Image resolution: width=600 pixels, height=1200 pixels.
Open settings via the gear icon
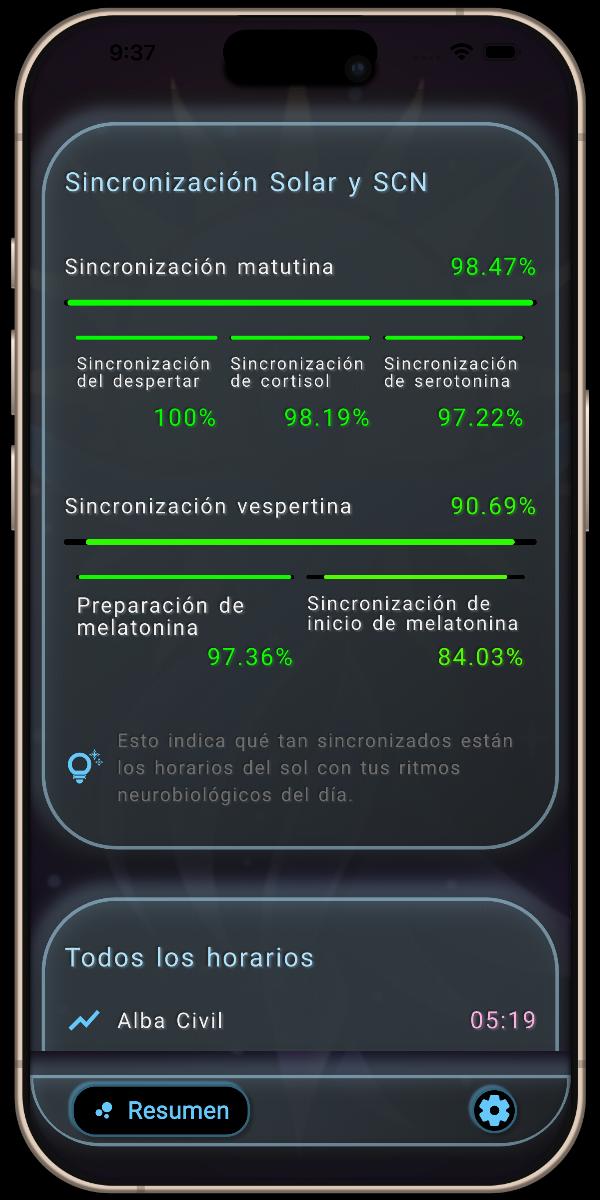494,1110
